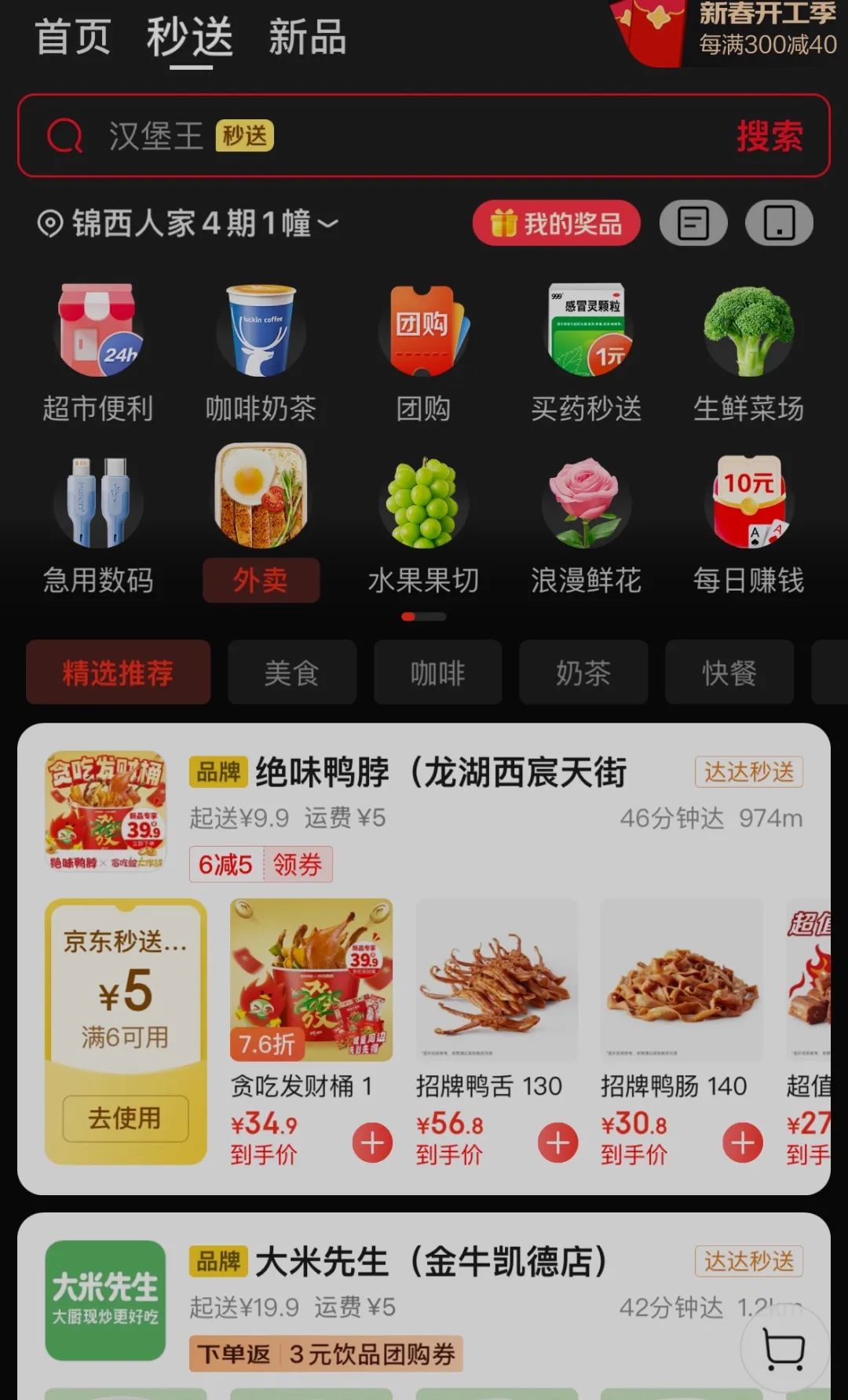
Task: Switch to the 首页 tab
Action: [72, 38]
